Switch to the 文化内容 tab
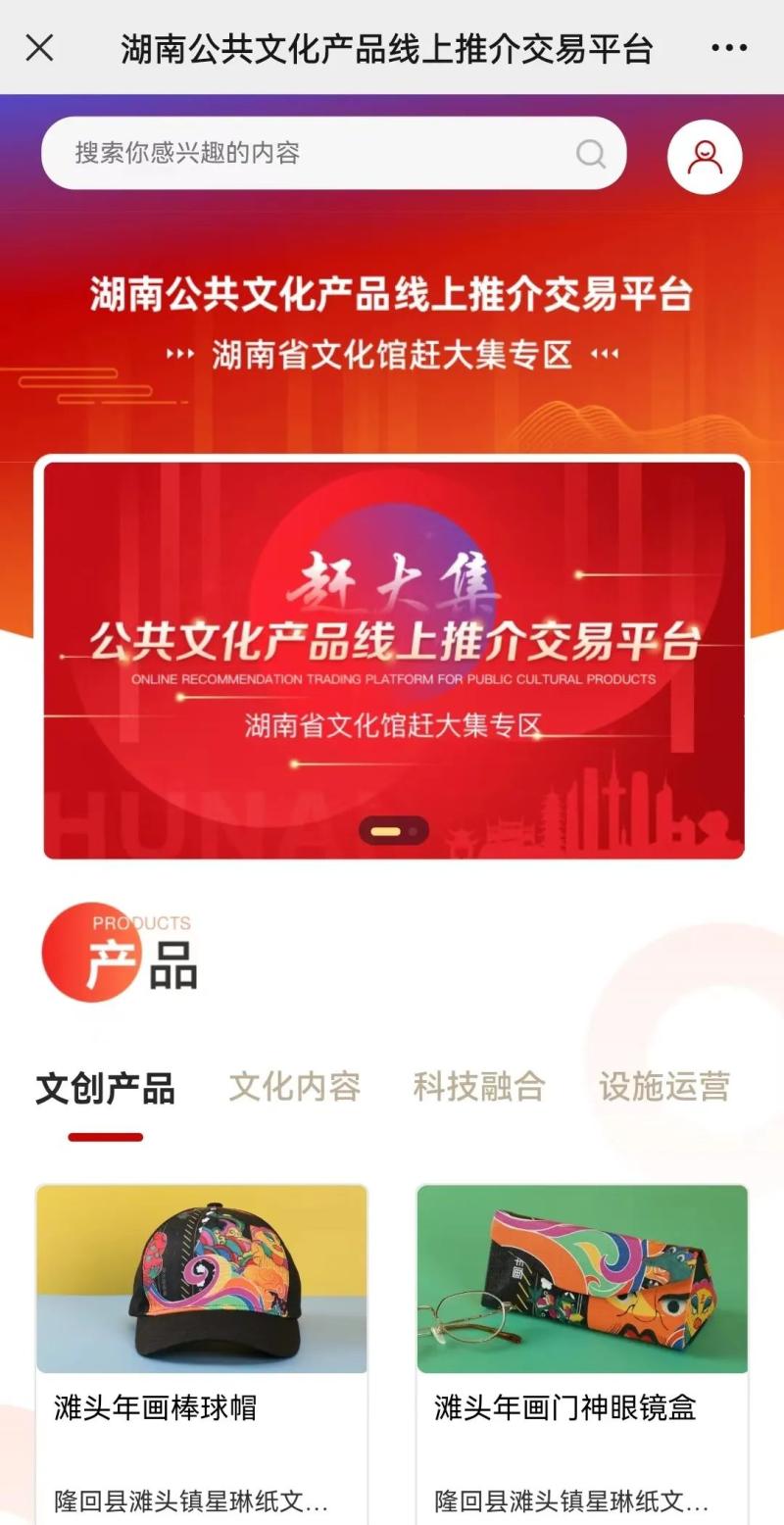The image size is (784, 1525). [295, 1087]
